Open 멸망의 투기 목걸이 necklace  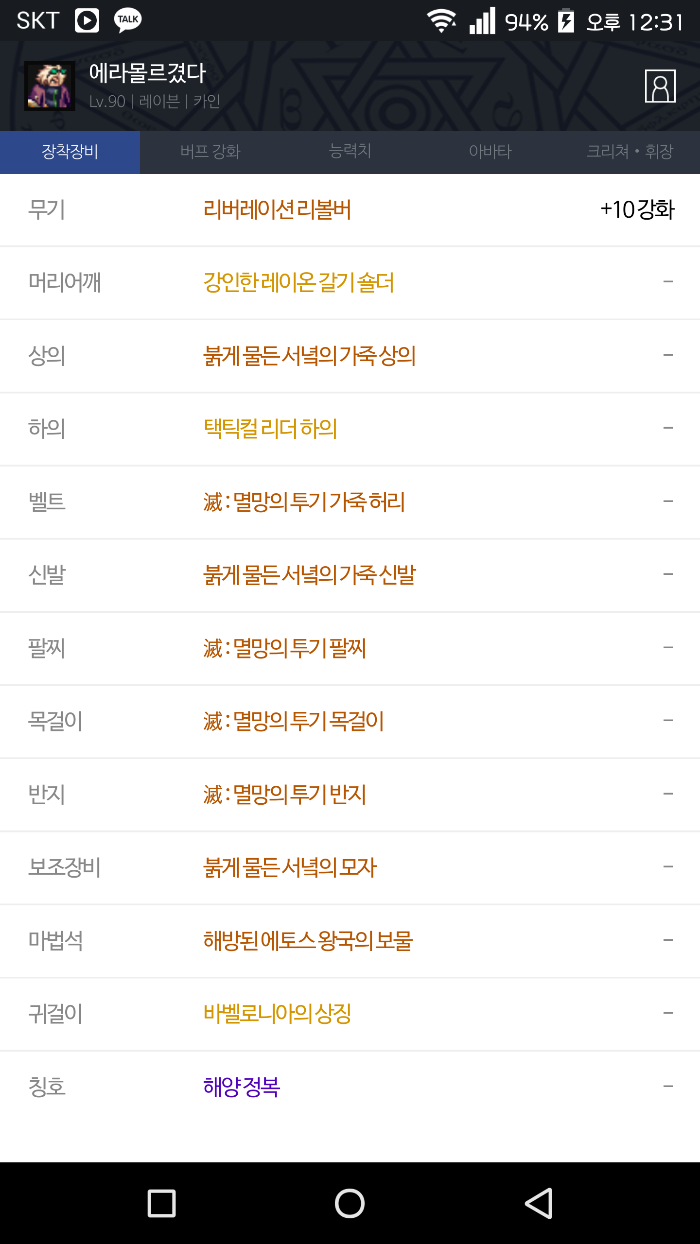point(294,721)
